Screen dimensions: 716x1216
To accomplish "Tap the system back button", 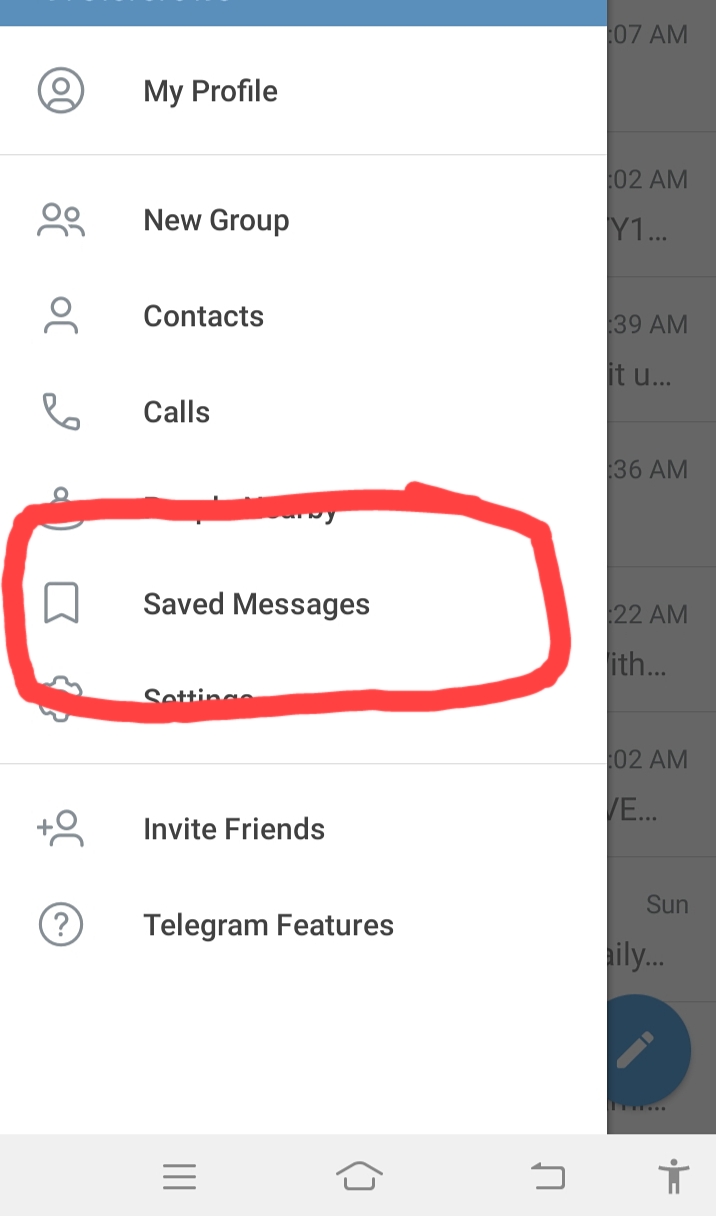I will 548,1176.
